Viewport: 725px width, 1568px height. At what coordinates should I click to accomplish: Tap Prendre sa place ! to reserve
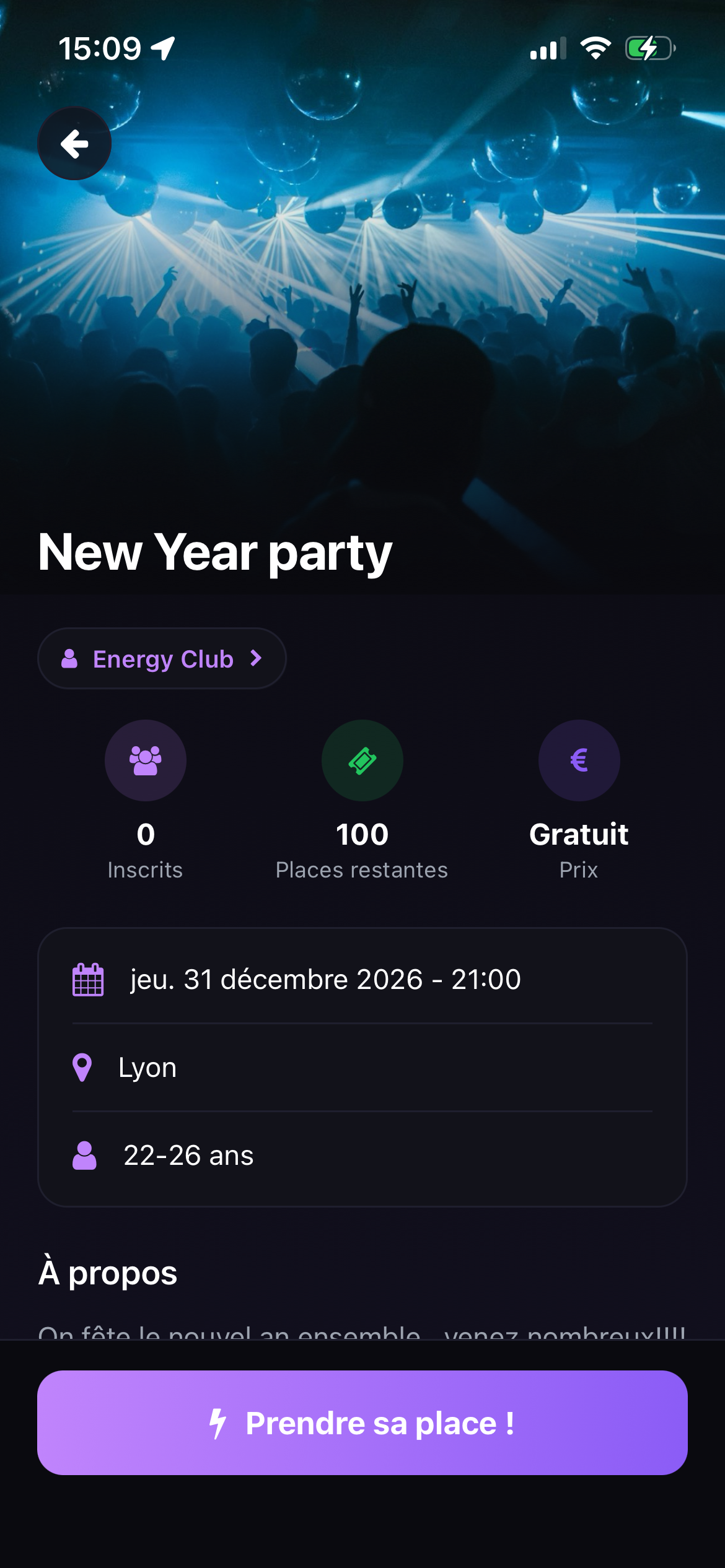362,1422
